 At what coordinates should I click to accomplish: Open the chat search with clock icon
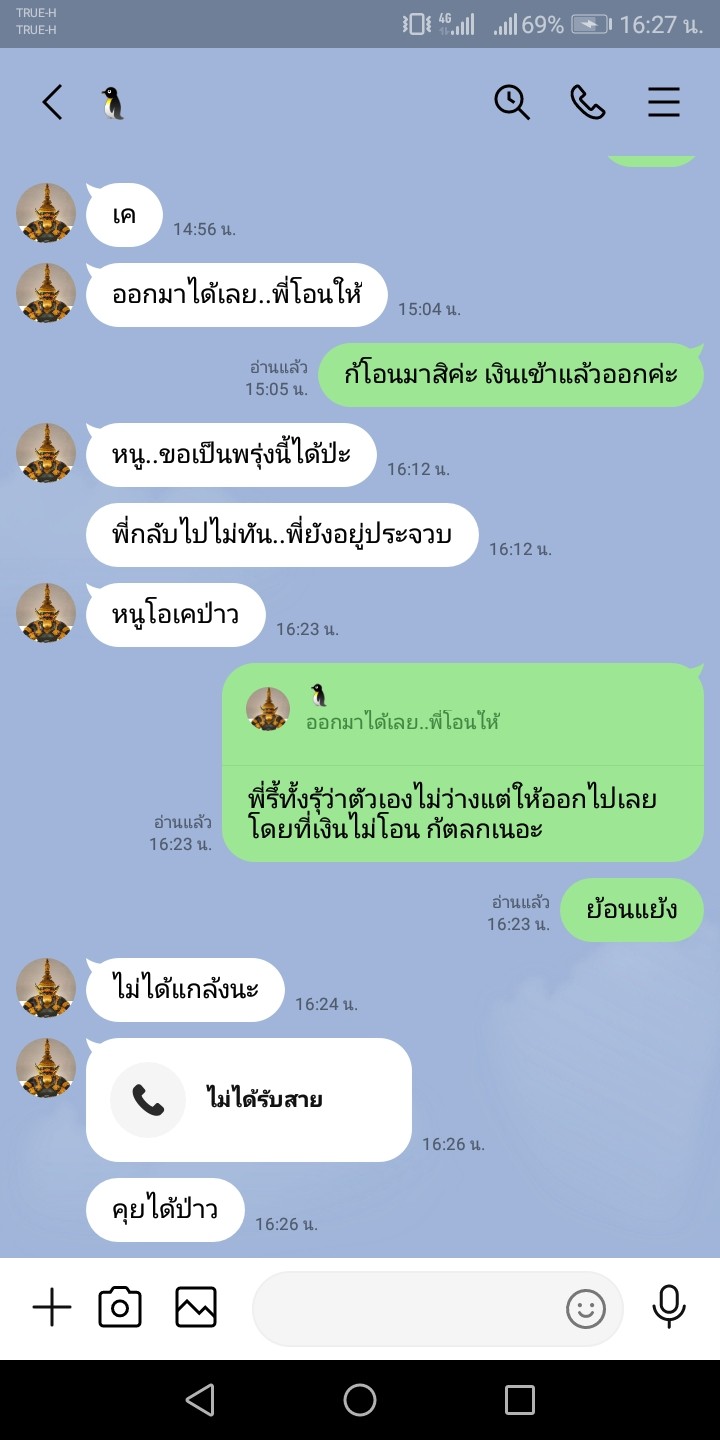tap(512, 102)
